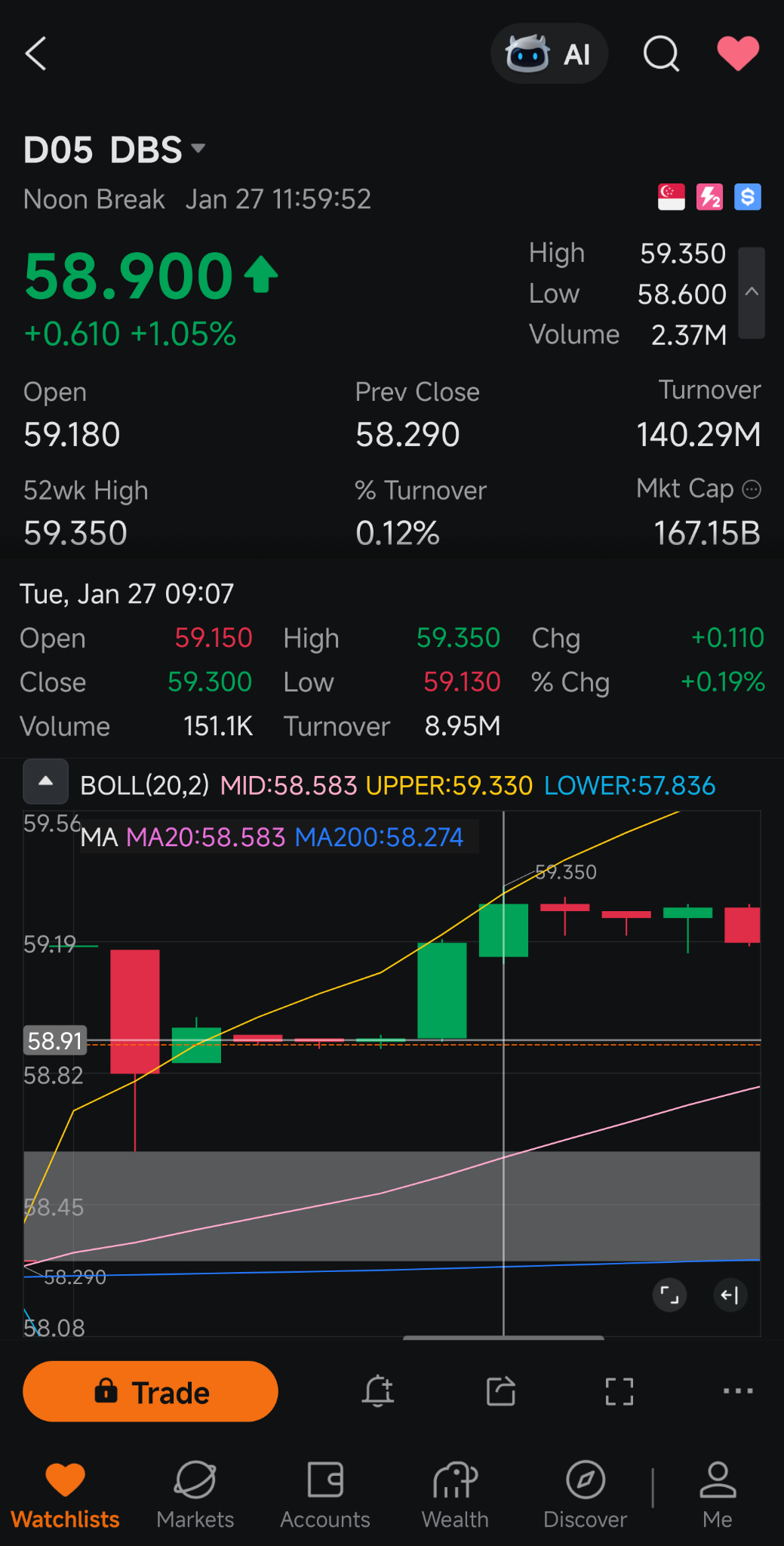
Task: Open the more options menu
Action: pyautogui.click(x=737, y=1390)
